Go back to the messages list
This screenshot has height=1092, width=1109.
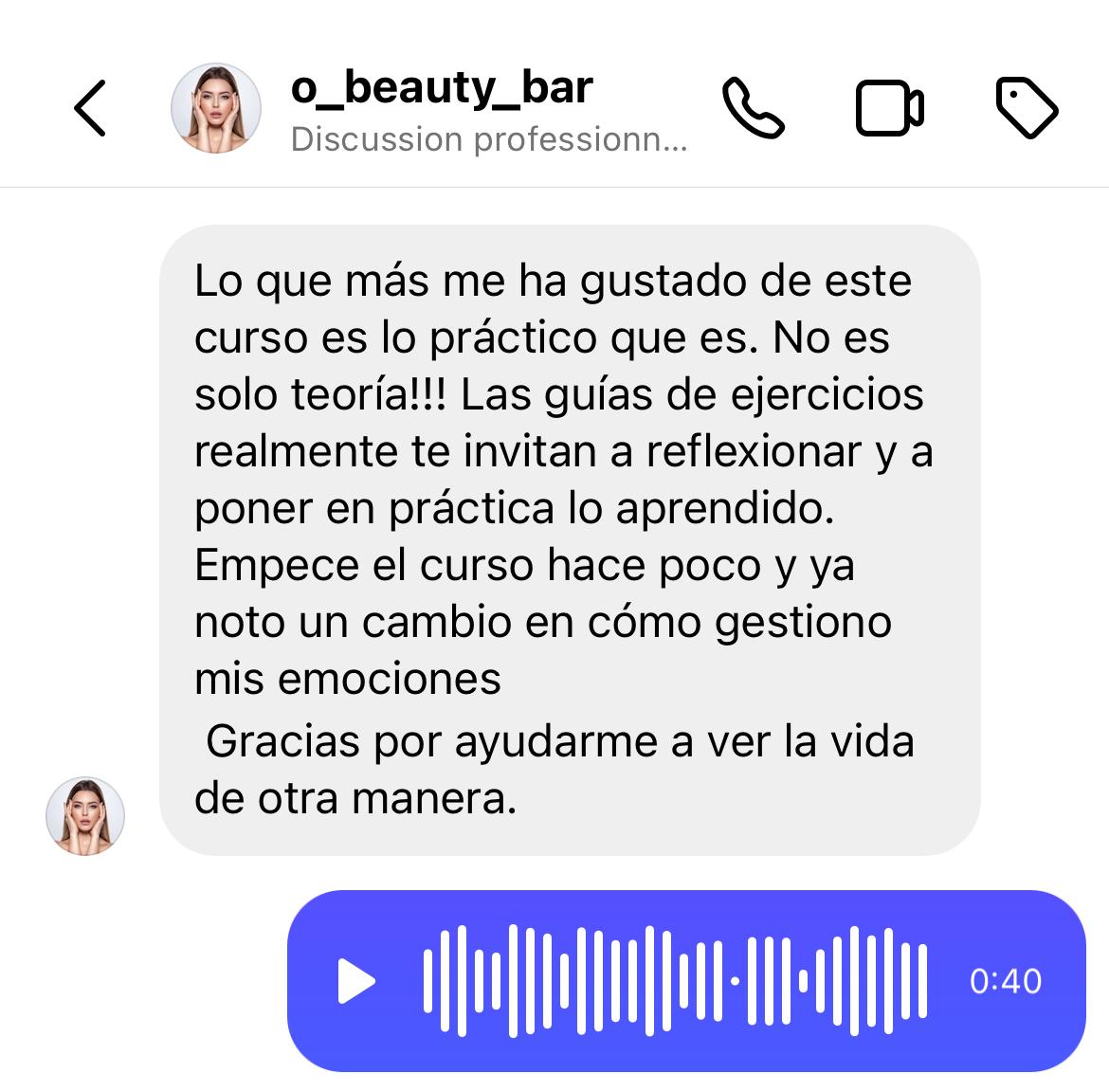[x=90, y=108]
